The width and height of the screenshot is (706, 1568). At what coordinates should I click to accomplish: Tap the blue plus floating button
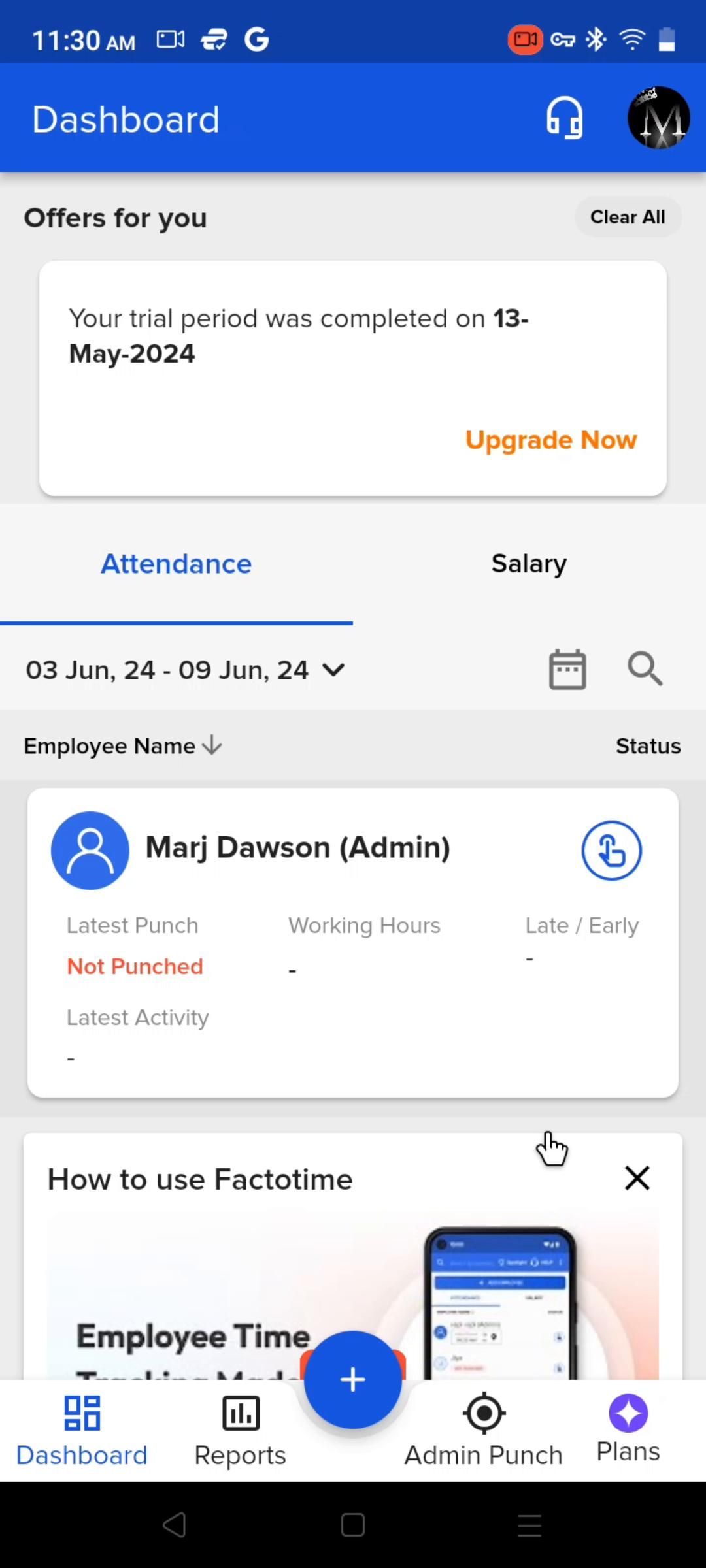353,1380
